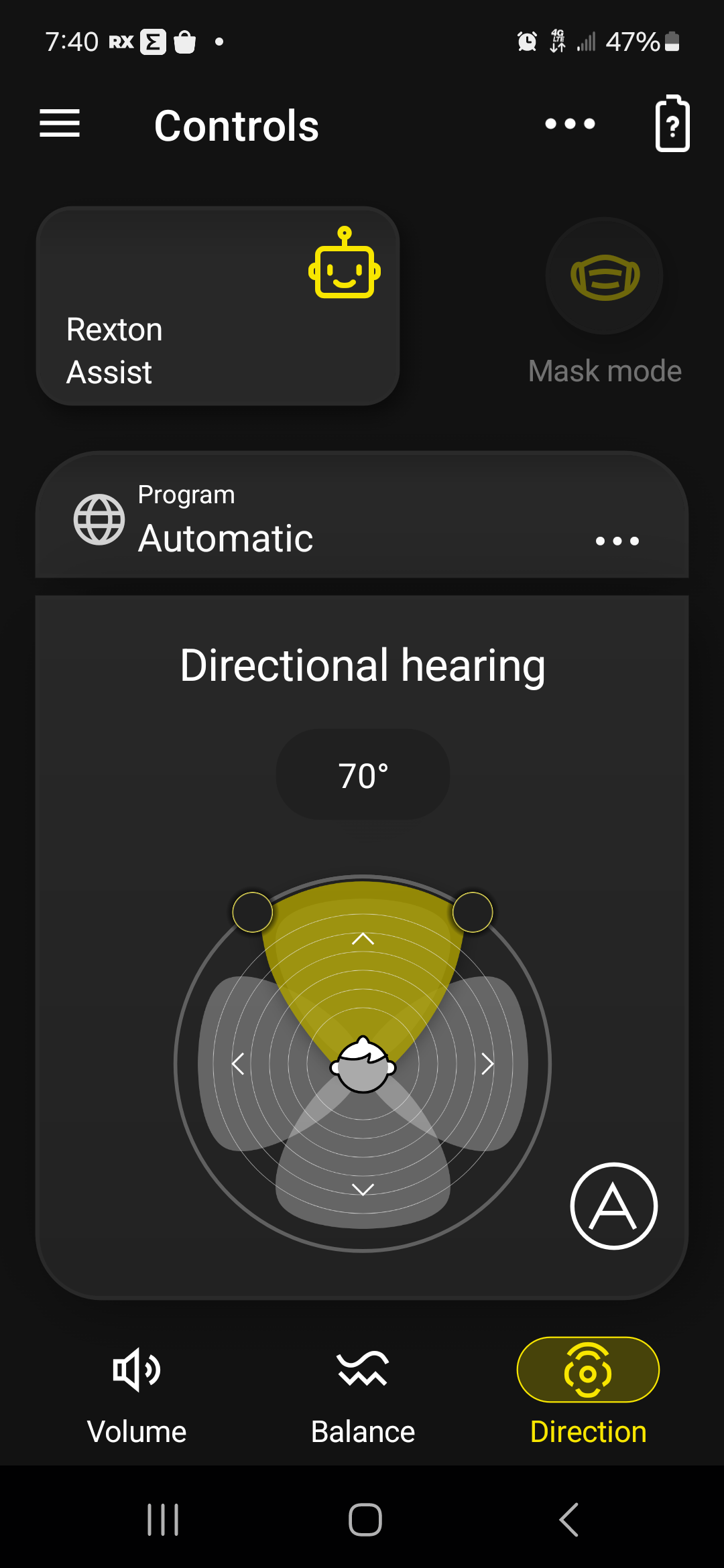Check the hearing aid battery status

click(672, 124)
